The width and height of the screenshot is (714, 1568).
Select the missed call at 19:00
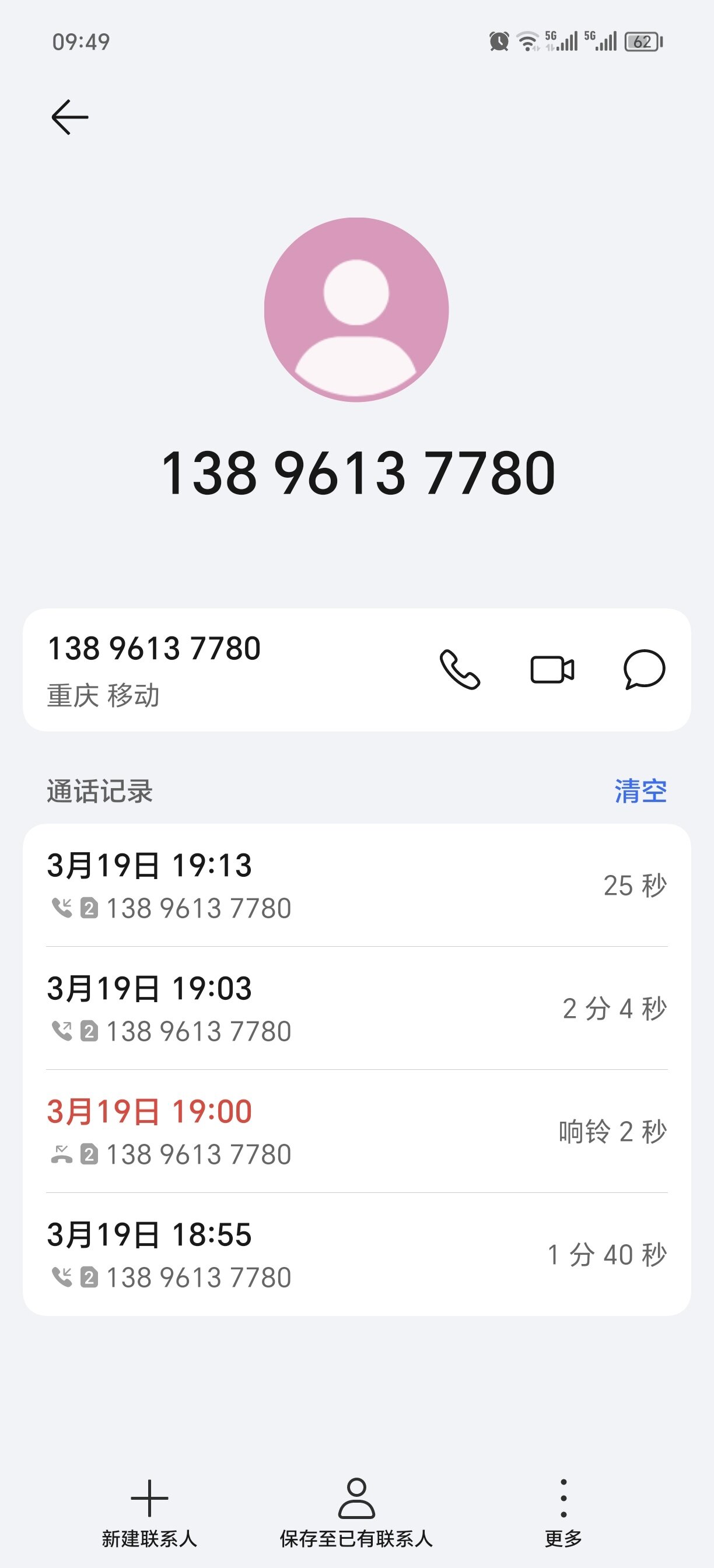point(356,1132)
